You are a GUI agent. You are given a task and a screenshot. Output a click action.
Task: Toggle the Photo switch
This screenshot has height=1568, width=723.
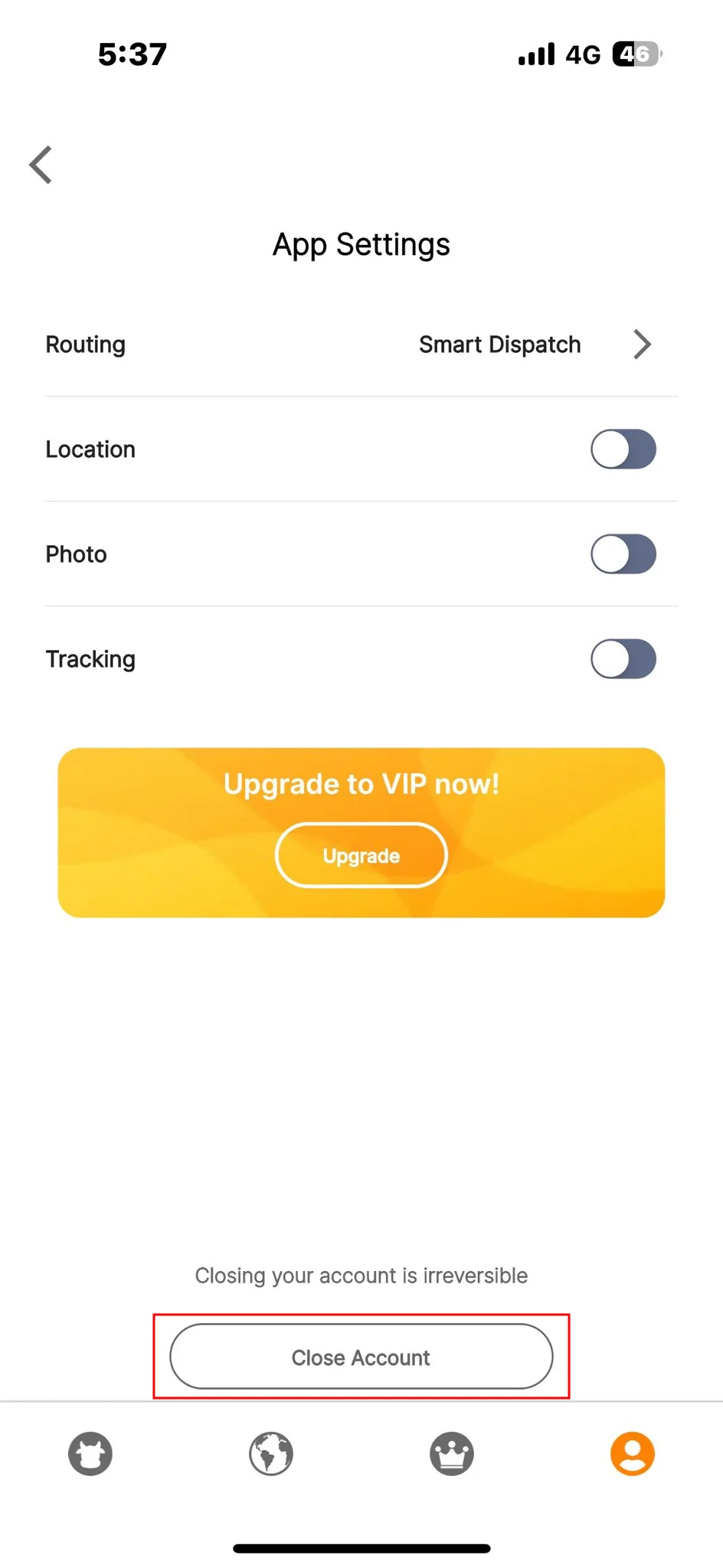click(623, 554)
